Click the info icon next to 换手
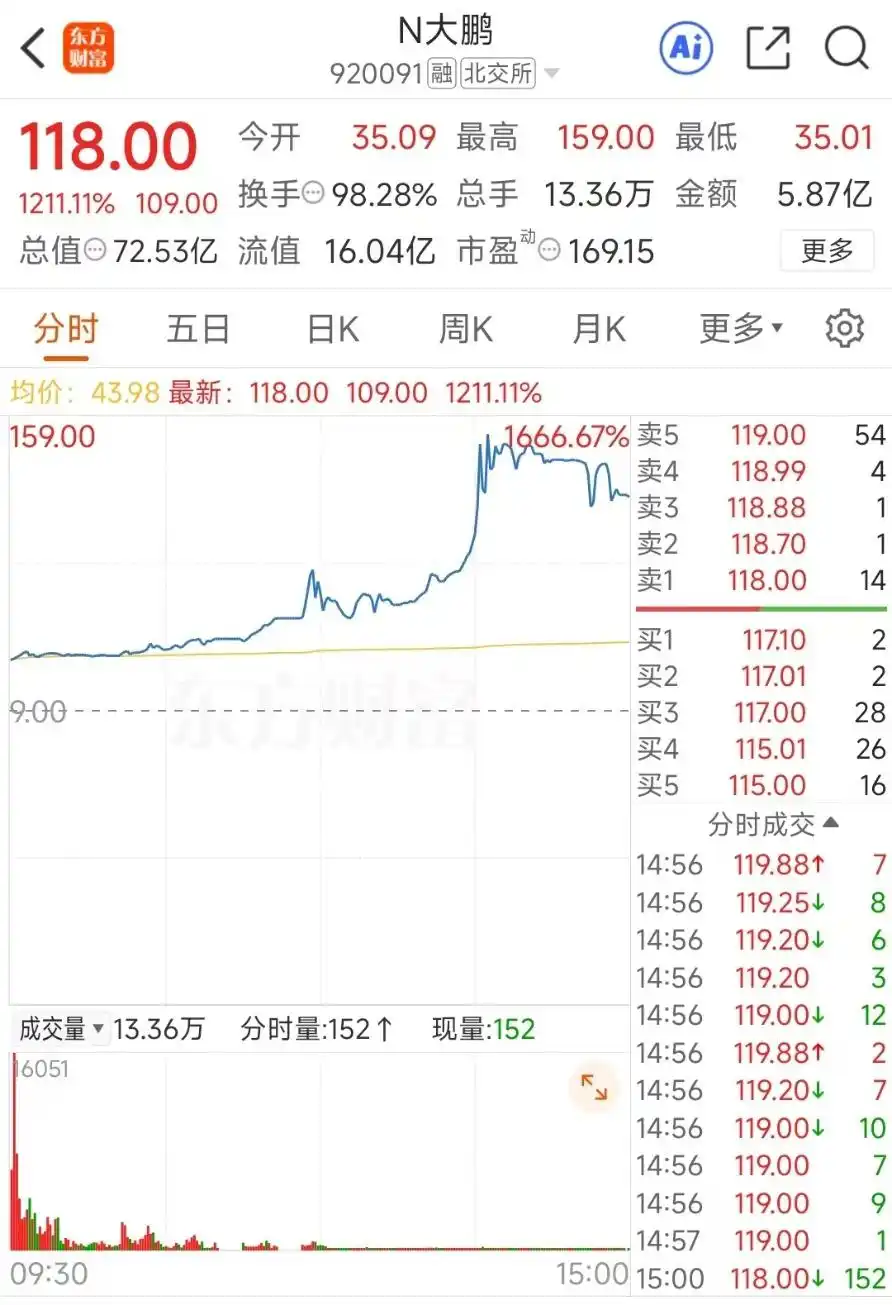892x1305 pixels. 311,194
